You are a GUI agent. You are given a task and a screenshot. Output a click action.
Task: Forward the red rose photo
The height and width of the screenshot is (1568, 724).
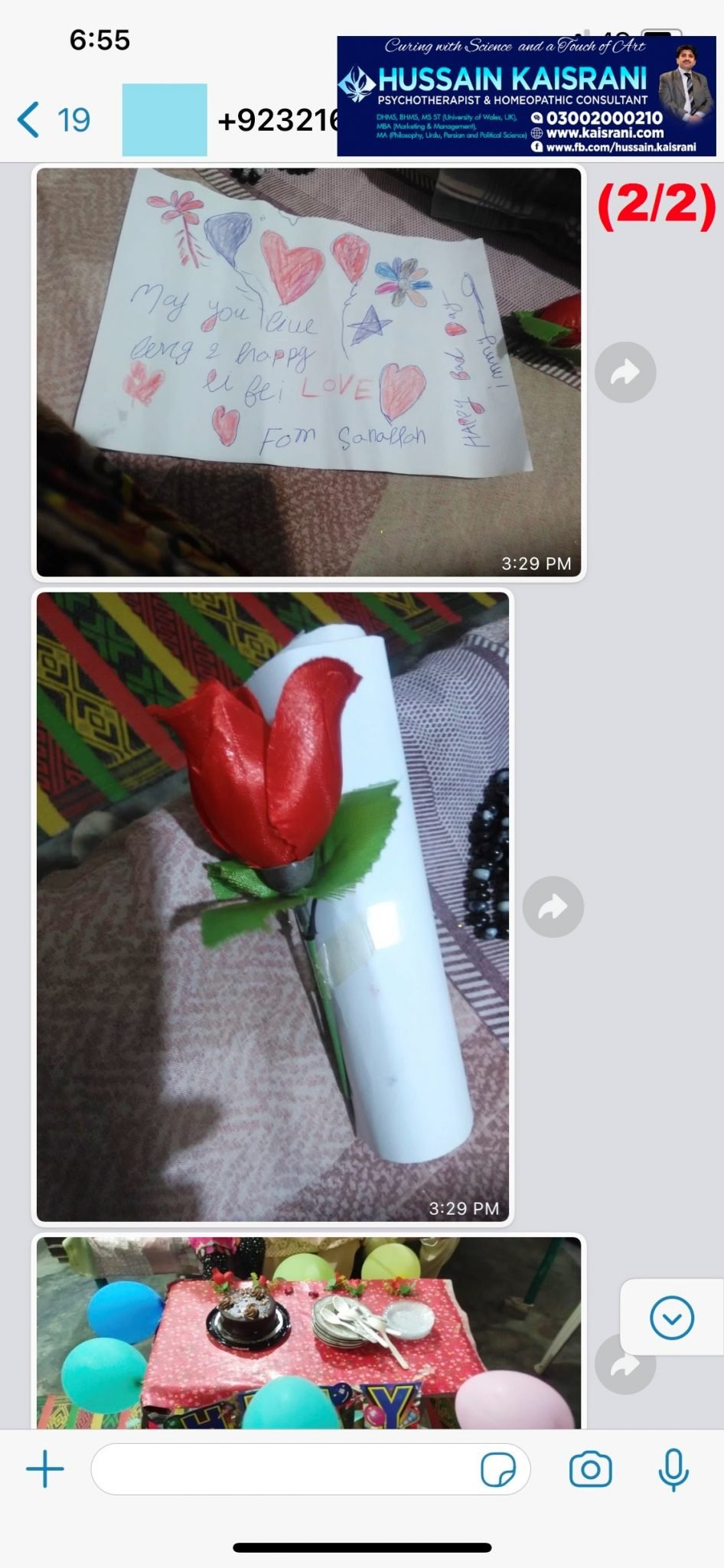click(x=553, y=907)
